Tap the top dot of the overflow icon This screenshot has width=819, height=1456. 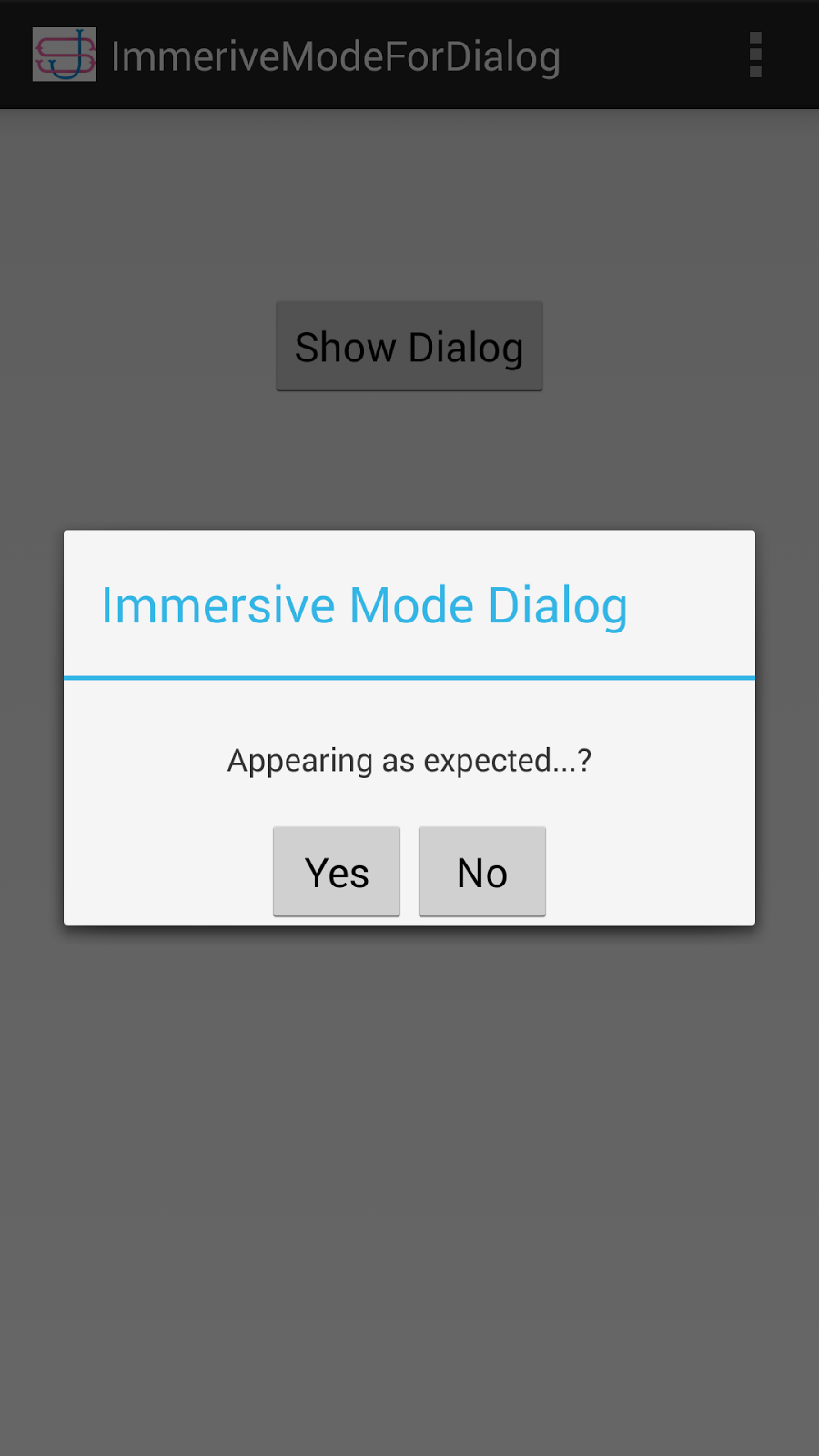tap(754, 36)
